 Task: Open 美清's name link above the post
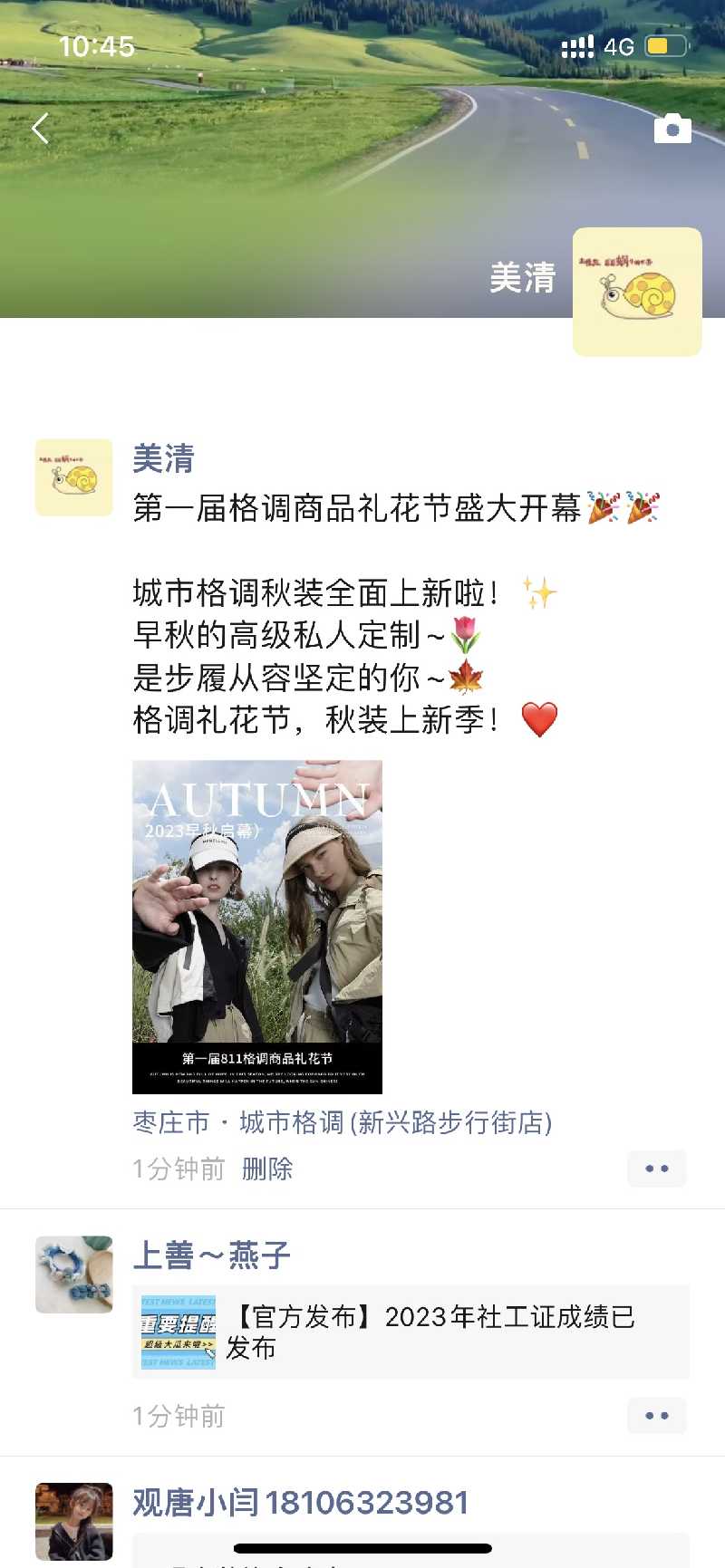coord(163,459)
